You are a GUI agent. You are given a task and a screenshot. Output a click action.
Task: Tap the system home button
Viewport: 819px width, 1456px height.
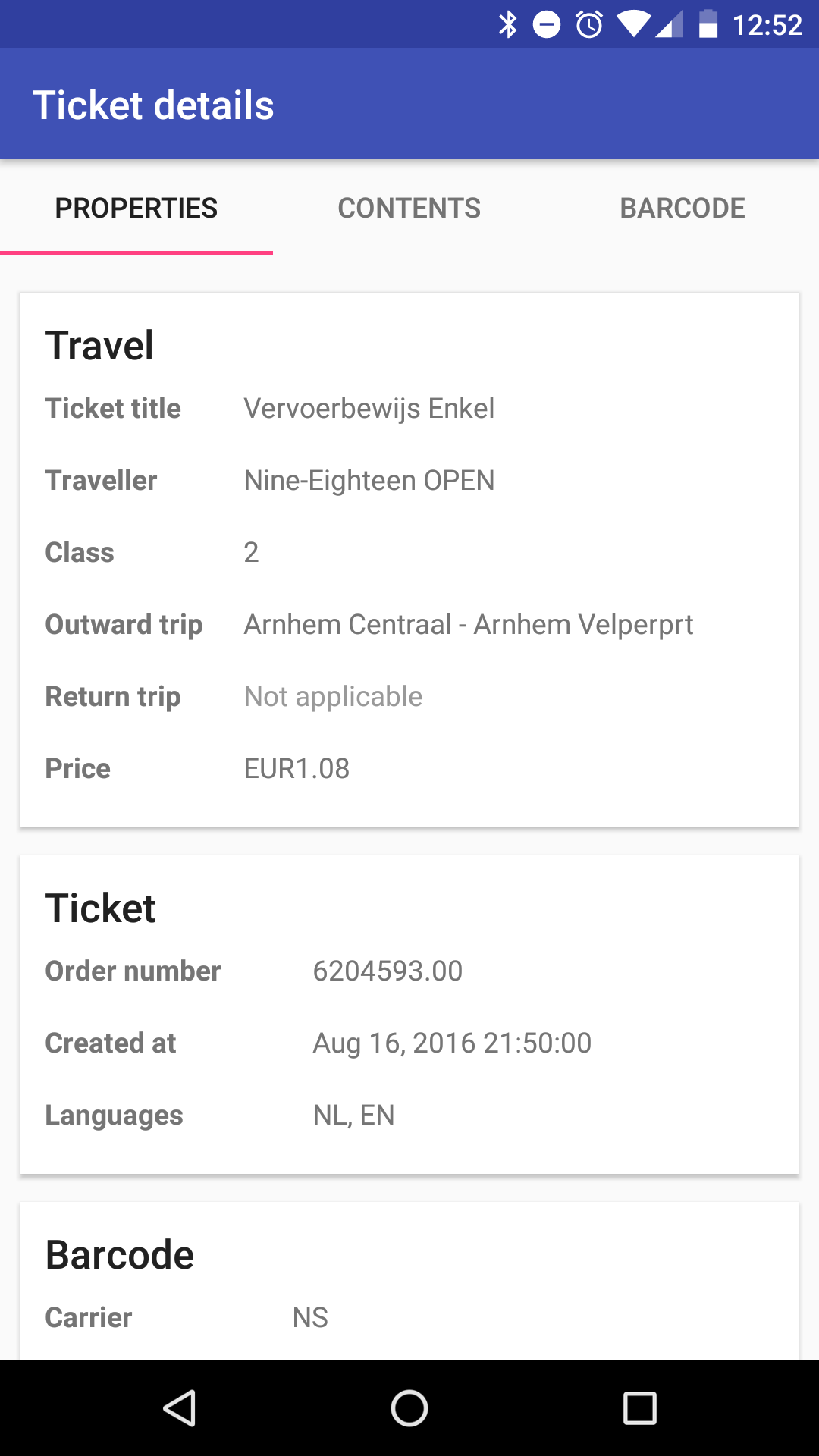click(409, 1408)
